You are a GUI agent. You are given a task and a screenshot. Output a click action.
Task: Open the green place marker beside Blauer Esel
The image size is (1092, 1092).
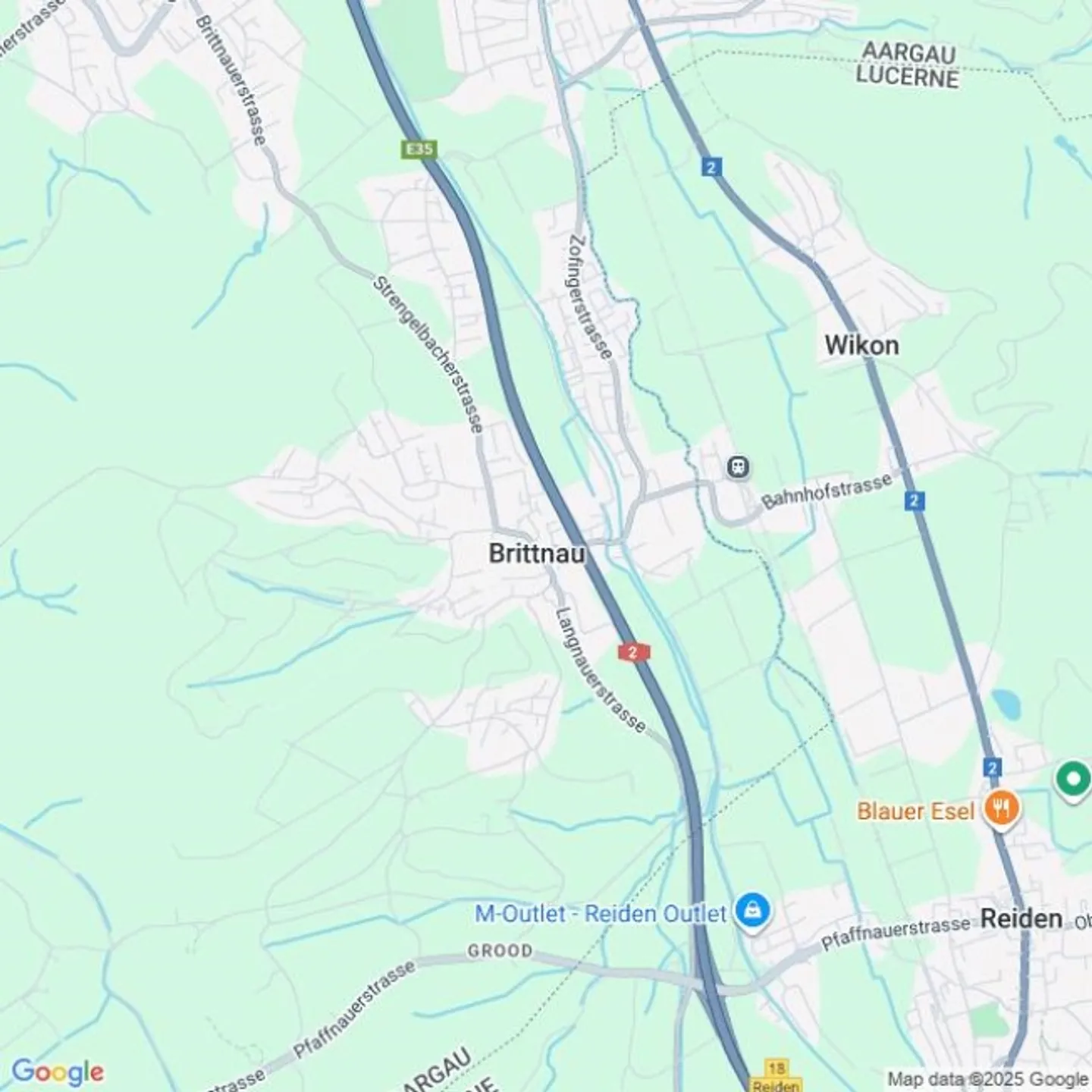pyautogui.click(x=1073, y=780)
